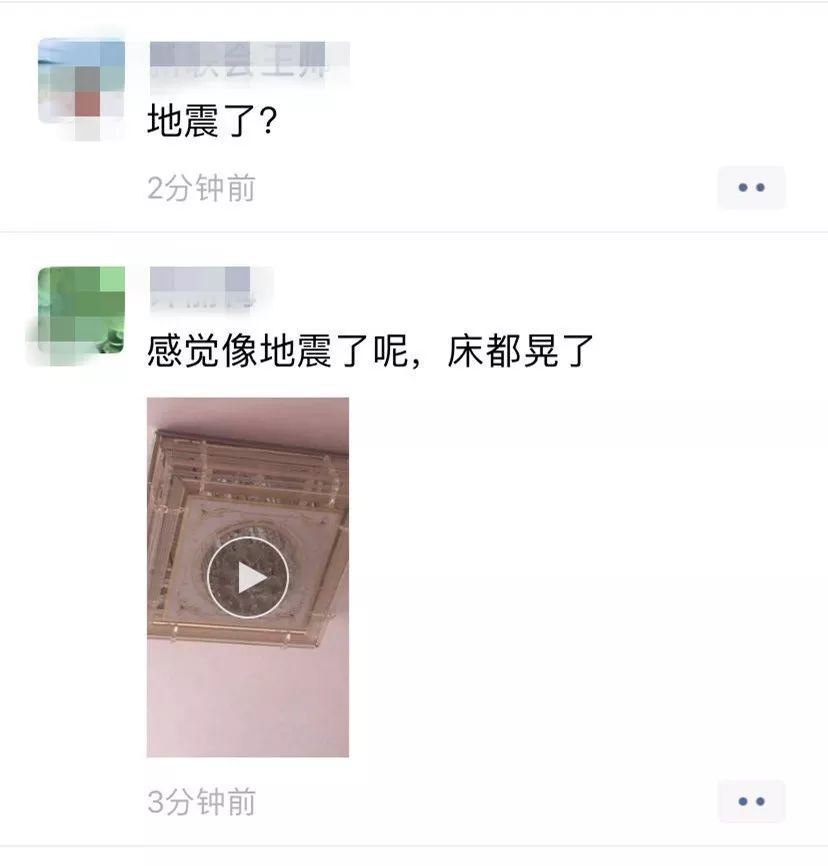Viewport: 828px width, 866px height.
Task: Open more options on the 地震了? post
Action: (x=751, y=188)
